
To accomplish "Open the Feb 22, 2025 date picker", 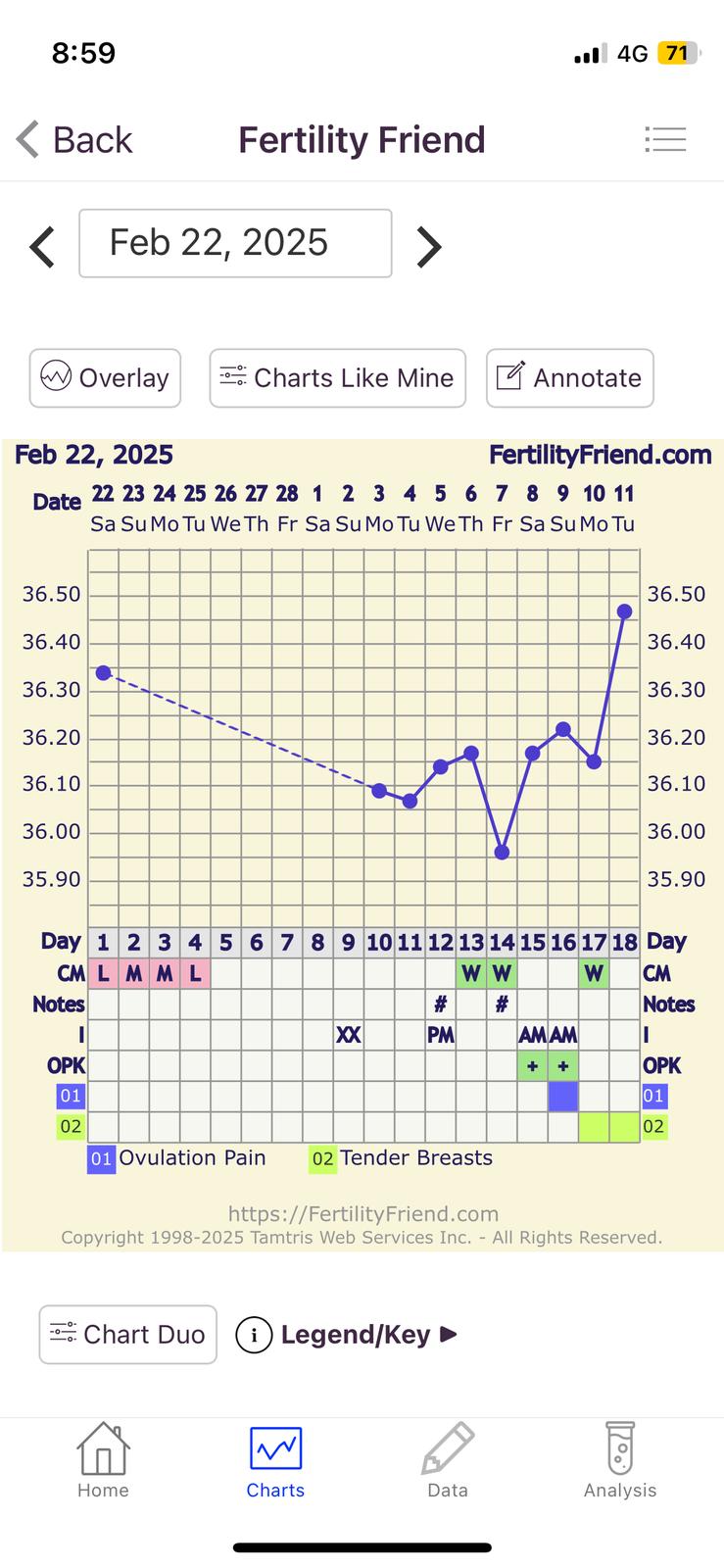I will click(x=235, y=243).
